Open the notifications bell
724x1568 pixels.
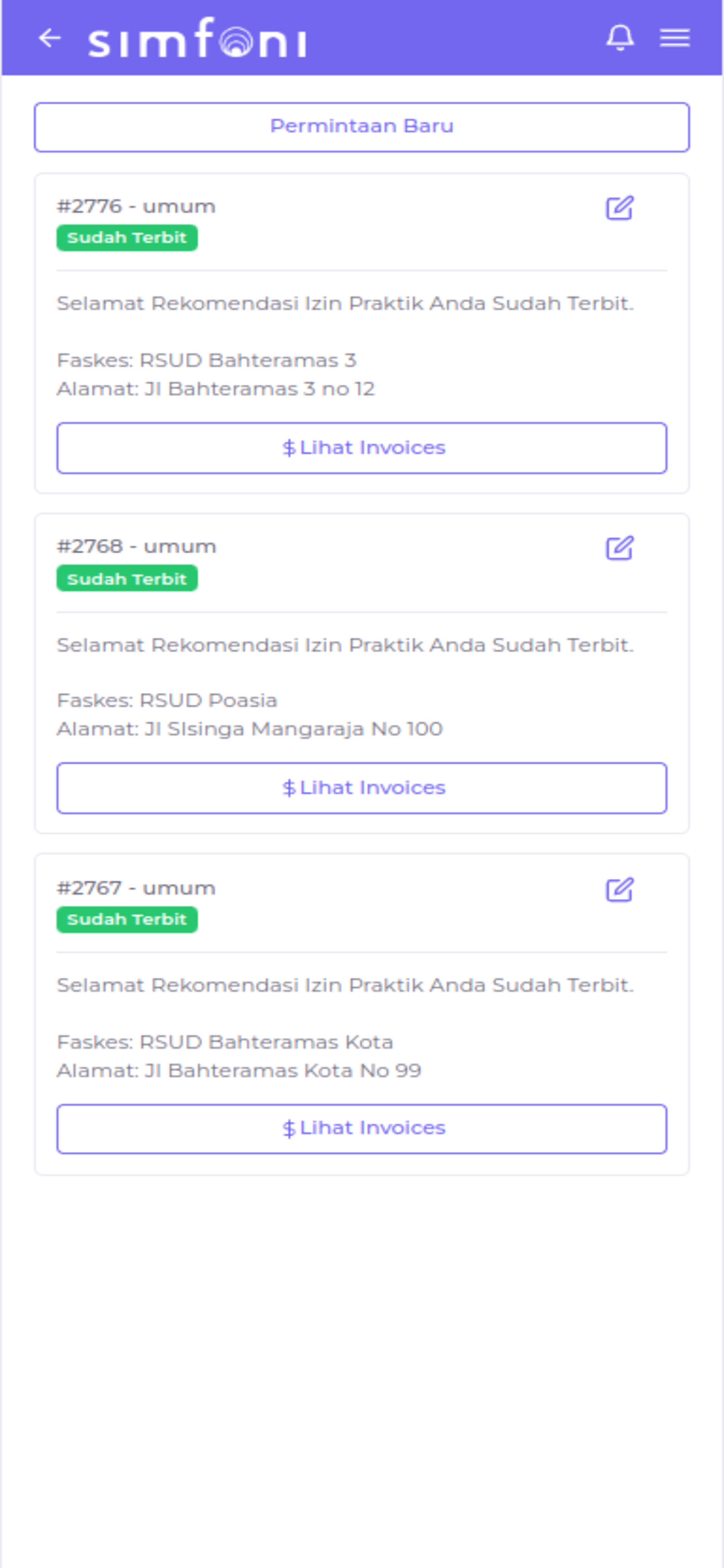coord(620,38)
